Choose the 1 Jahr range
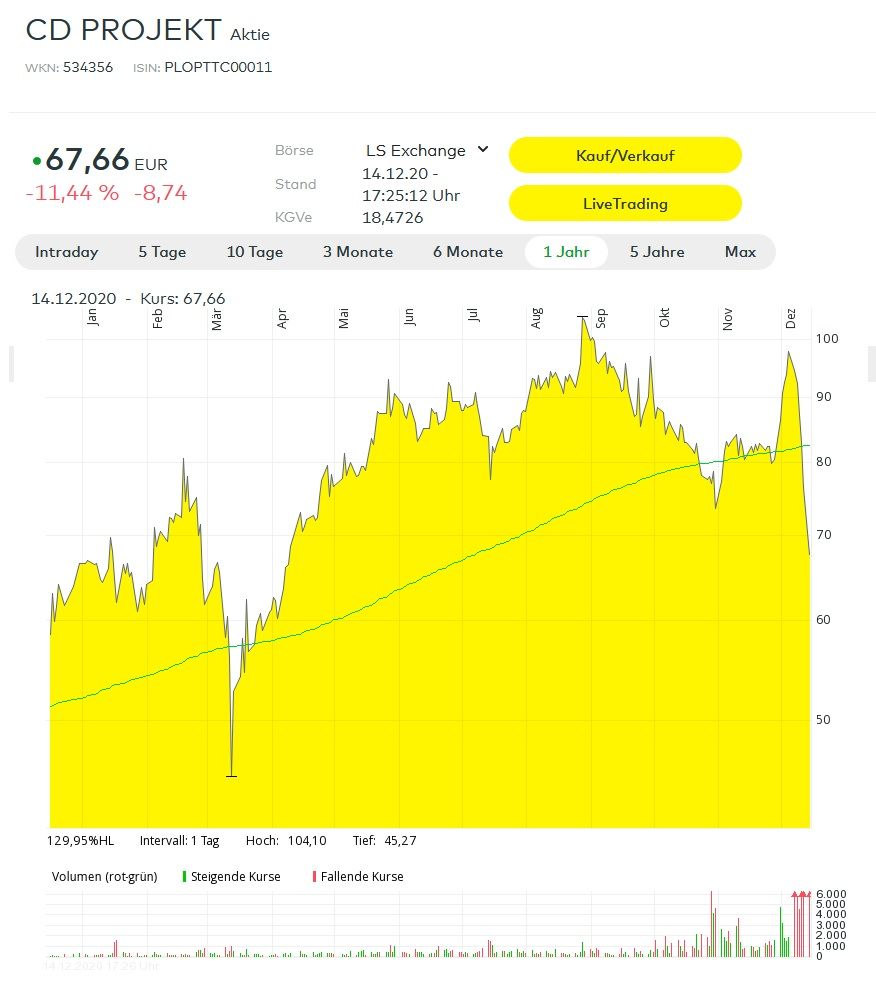876x994 pixels. (x=566, y=252)
